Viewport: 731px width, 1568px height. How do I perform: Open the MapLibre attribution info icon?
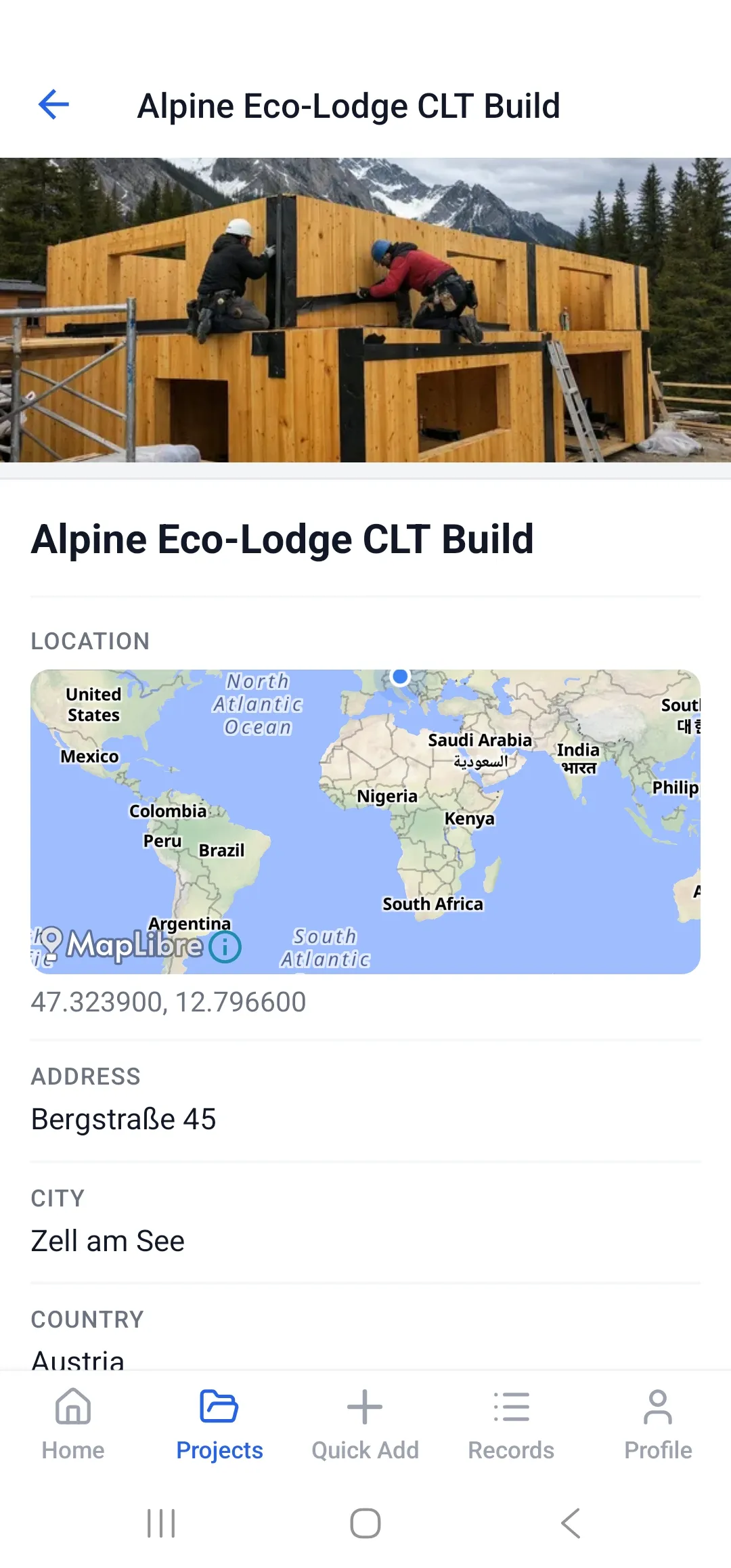pos(225,946)
